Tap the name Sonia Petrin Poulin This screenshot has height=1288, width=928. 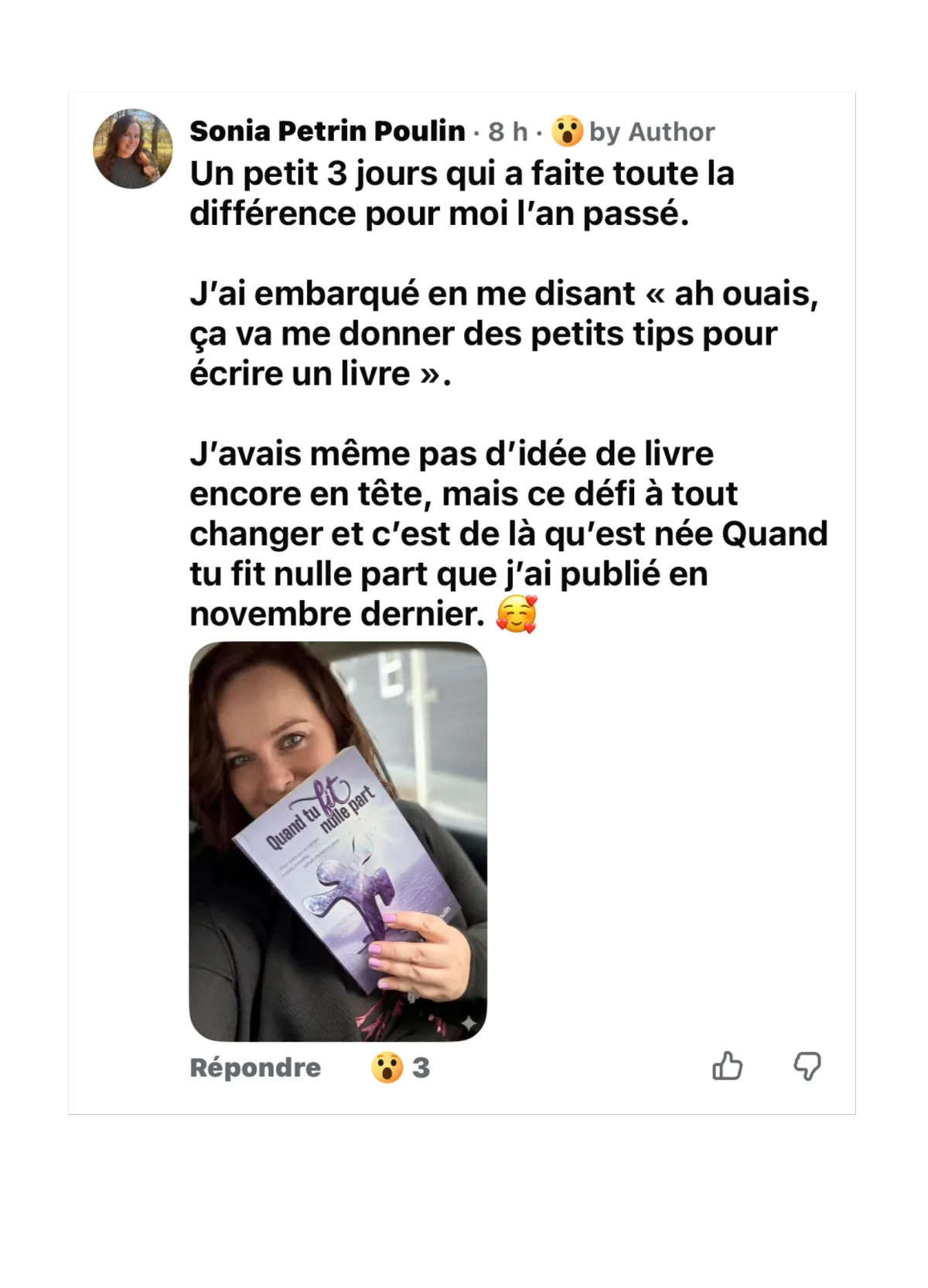click(x=327, y=131)
